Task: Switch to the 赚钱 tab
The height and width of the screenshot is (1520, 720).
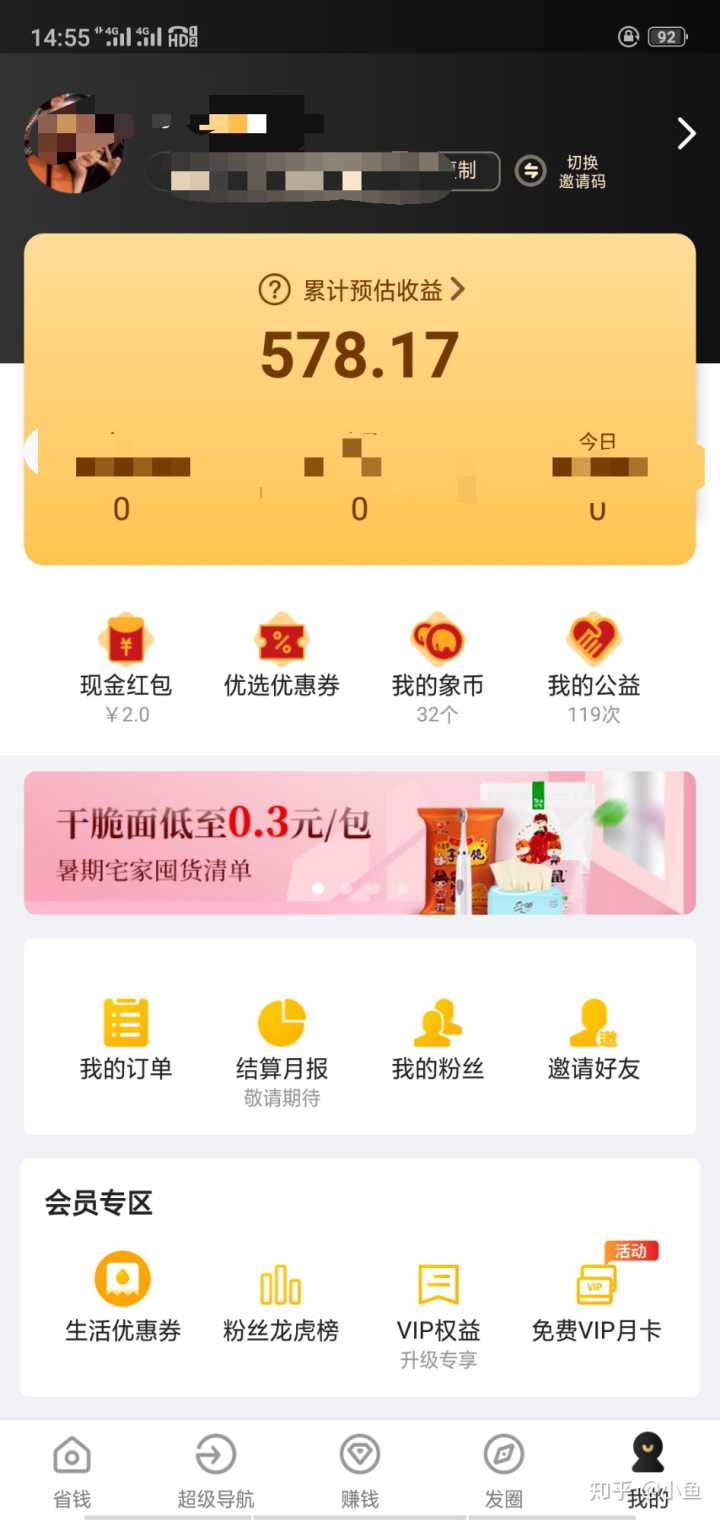Action: tap(360, 1470)
